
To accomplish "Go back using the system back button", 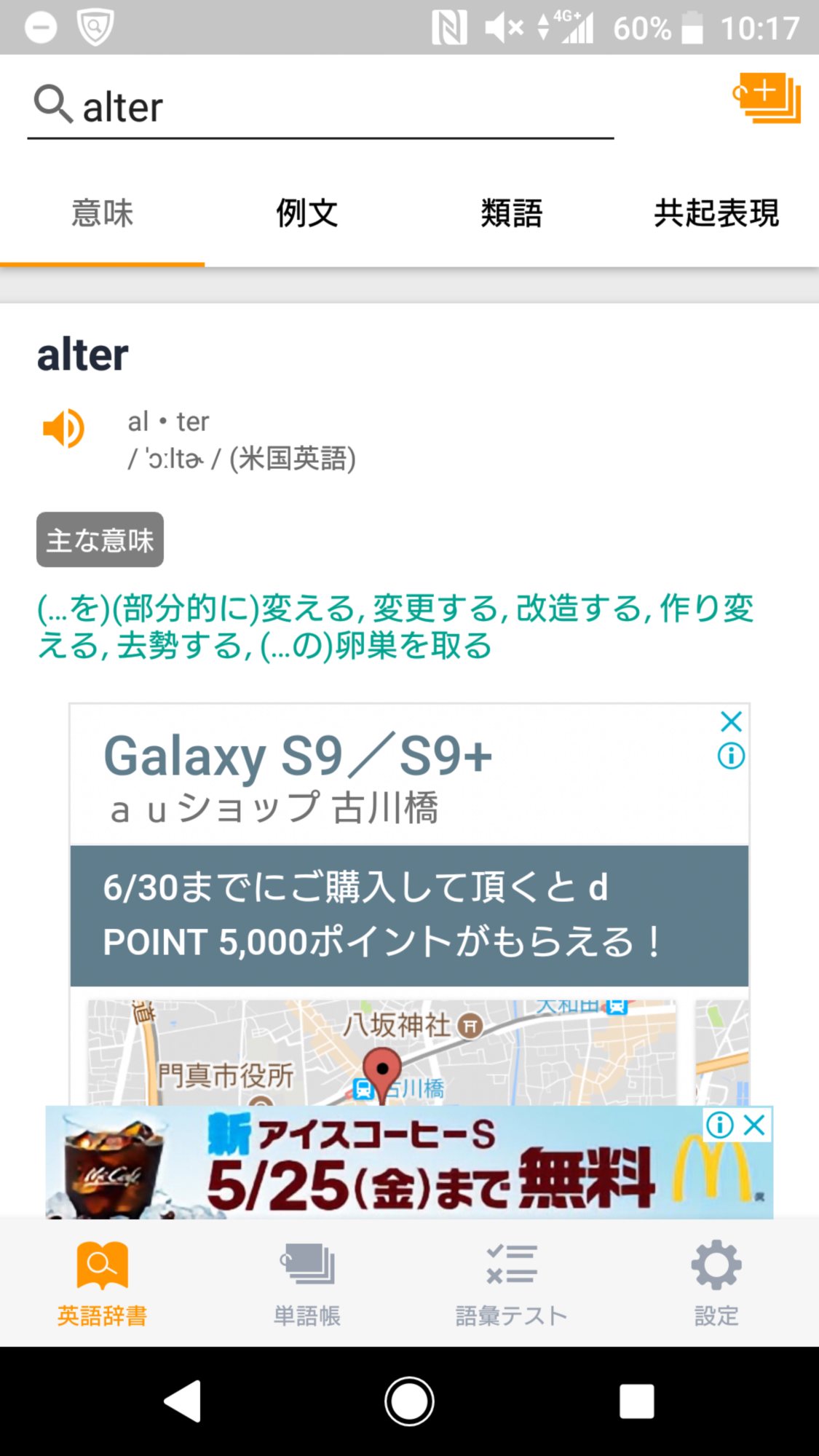I will coord(183,1401).
